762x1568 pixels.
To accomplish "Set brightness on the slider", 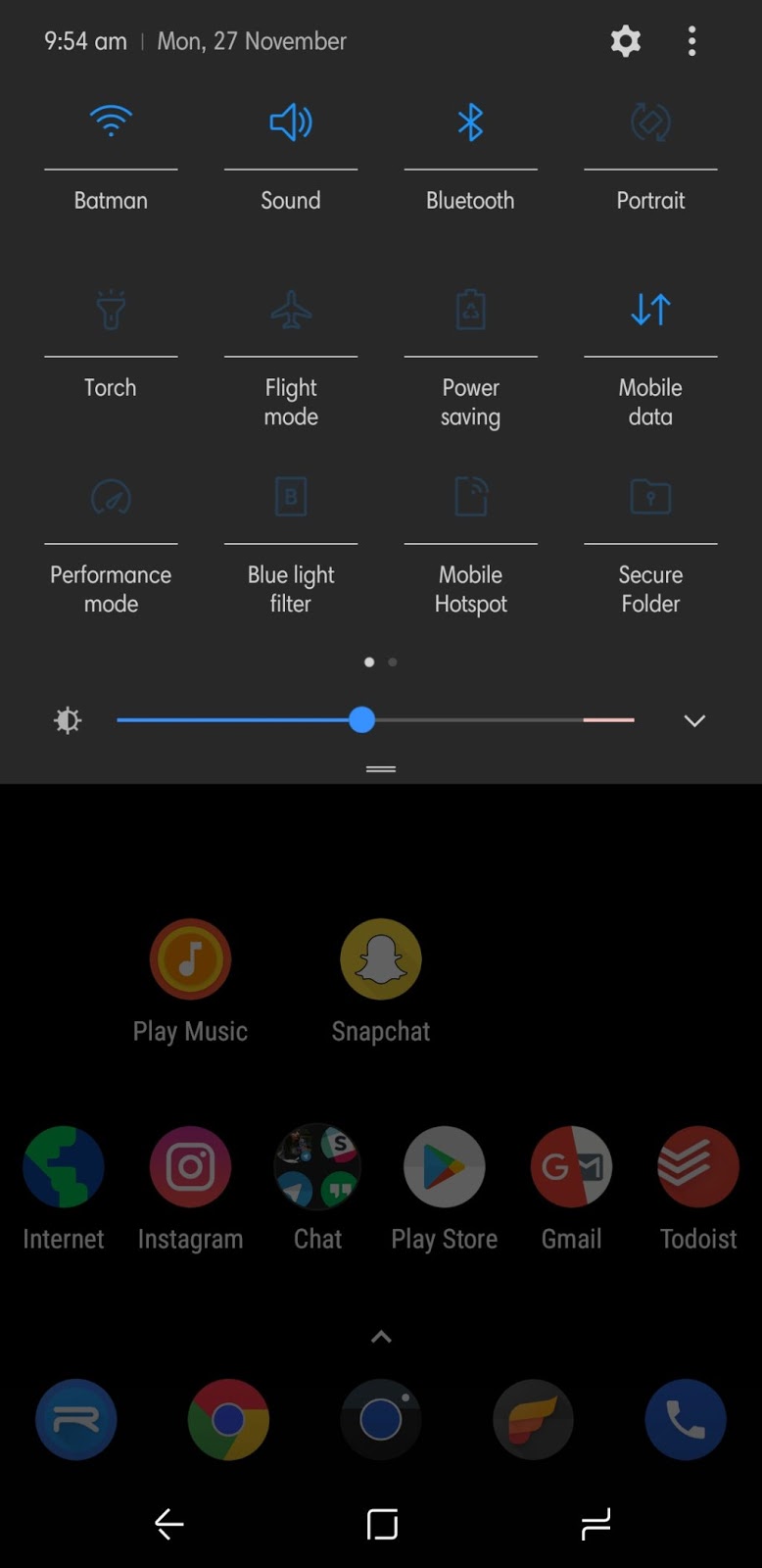I will [x=362, y=720].
